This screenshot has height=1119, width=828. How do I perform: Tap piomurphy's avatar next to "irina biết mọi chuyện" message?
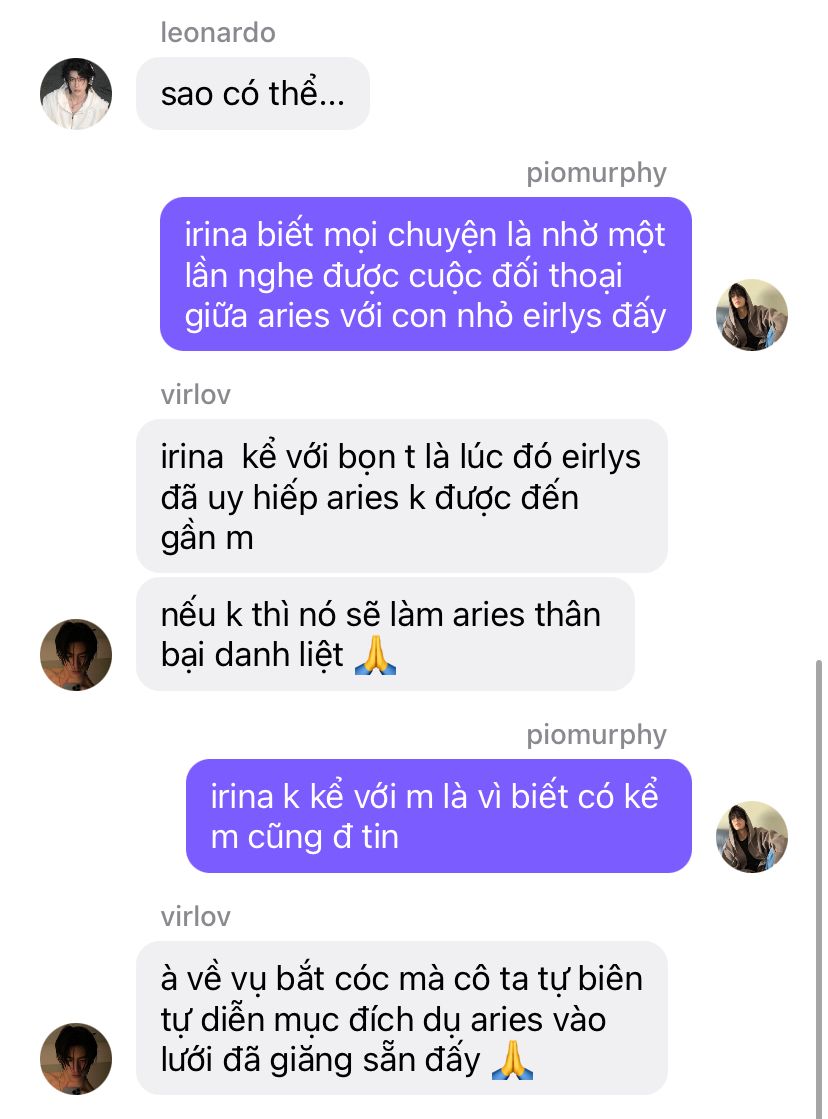[x=752, y=315]
